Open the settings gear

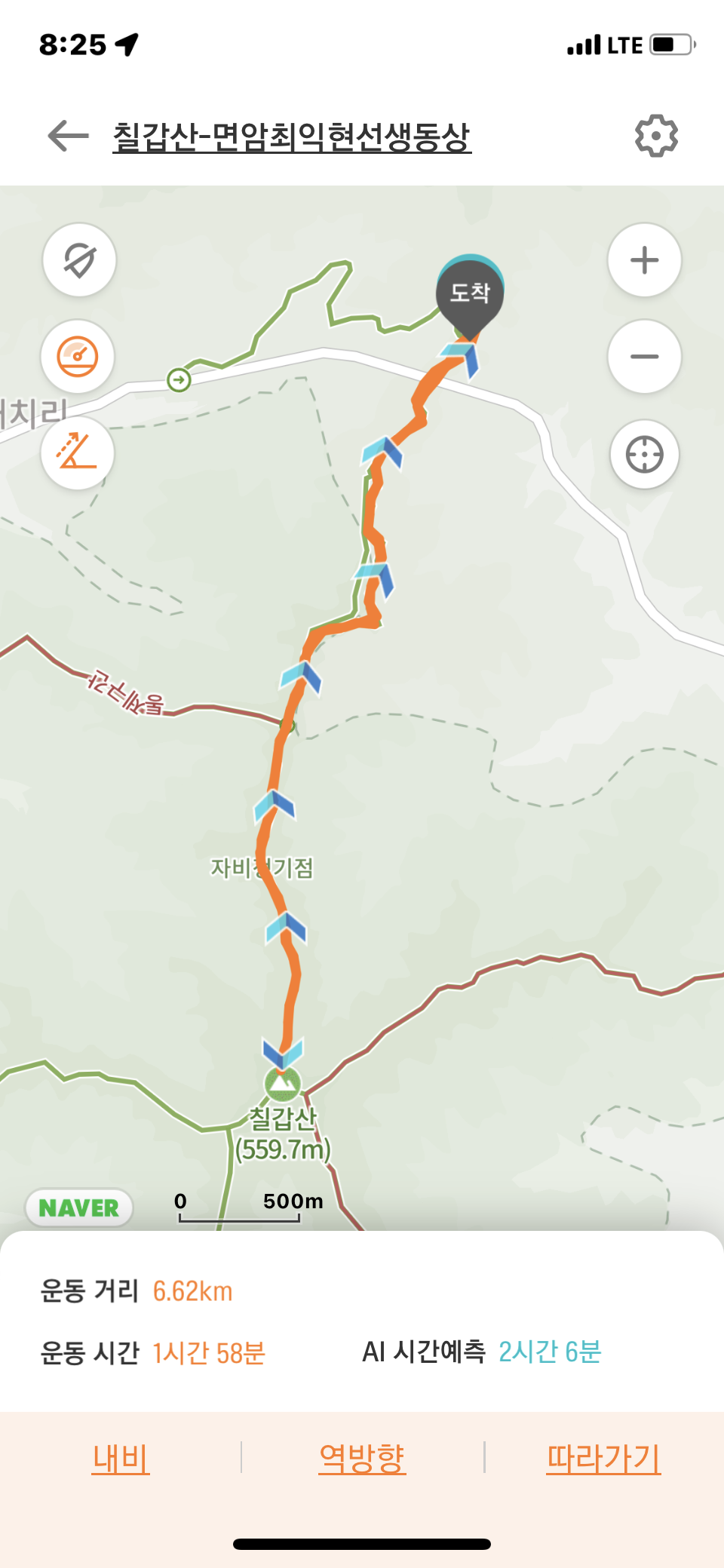coord(656,136)
